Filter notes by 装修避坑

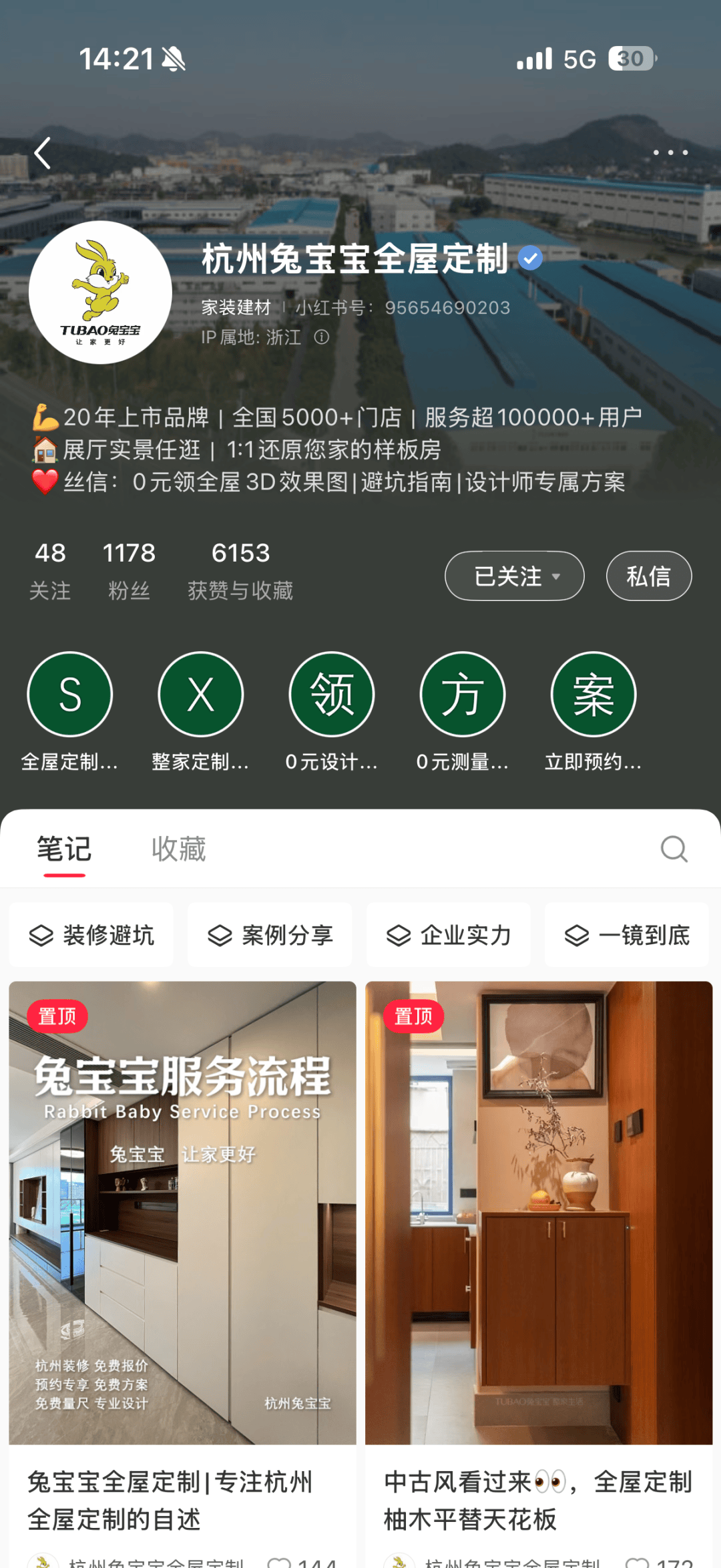[x=91, y=935]
